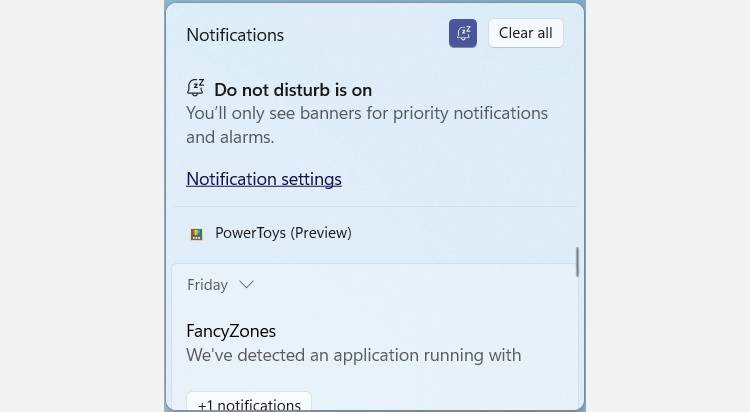Screen dimensions: 750x412
Task: Collapse the Friday notification group
Action: coord(246,285)
